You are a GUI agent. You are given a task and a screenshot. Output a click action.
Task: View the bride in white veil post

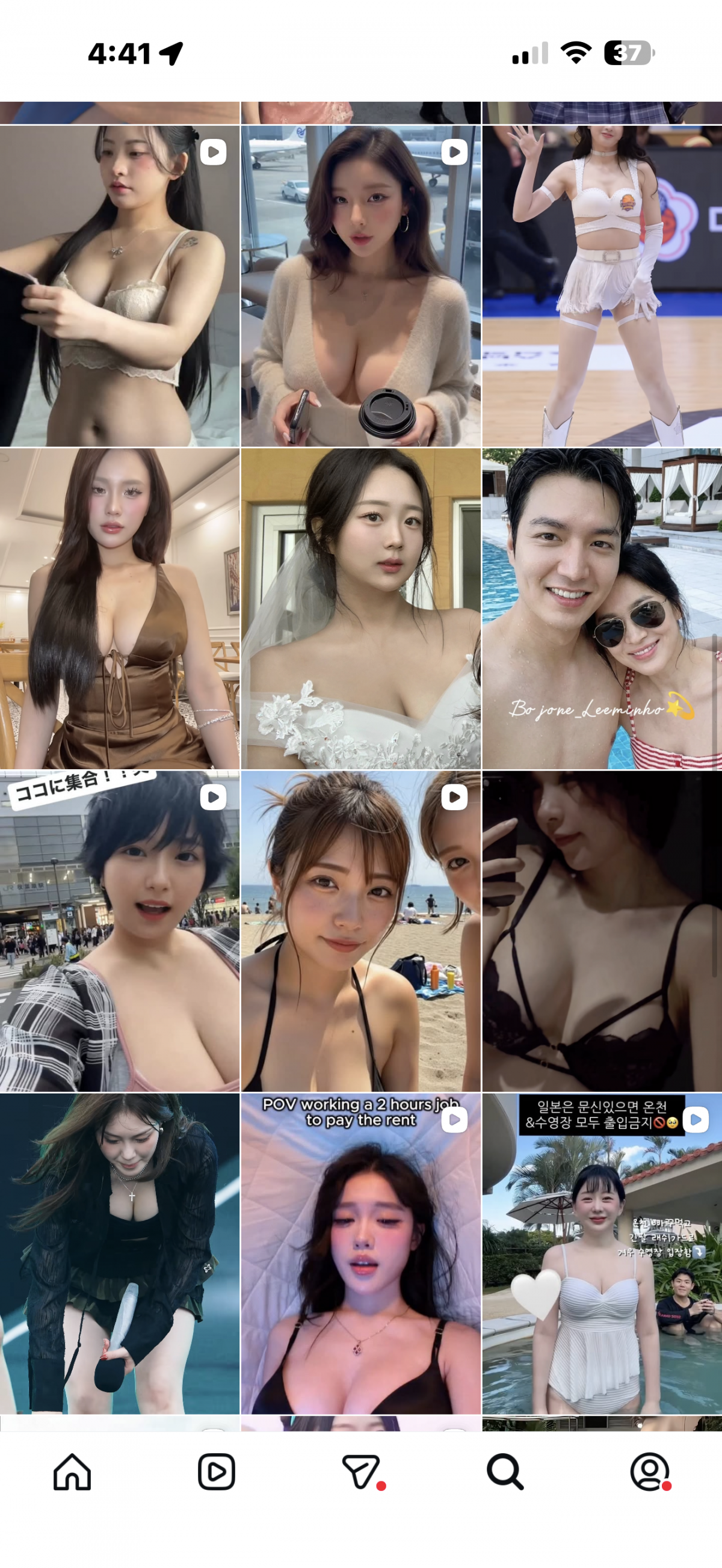pyautogui.click(x=360, y=609)
